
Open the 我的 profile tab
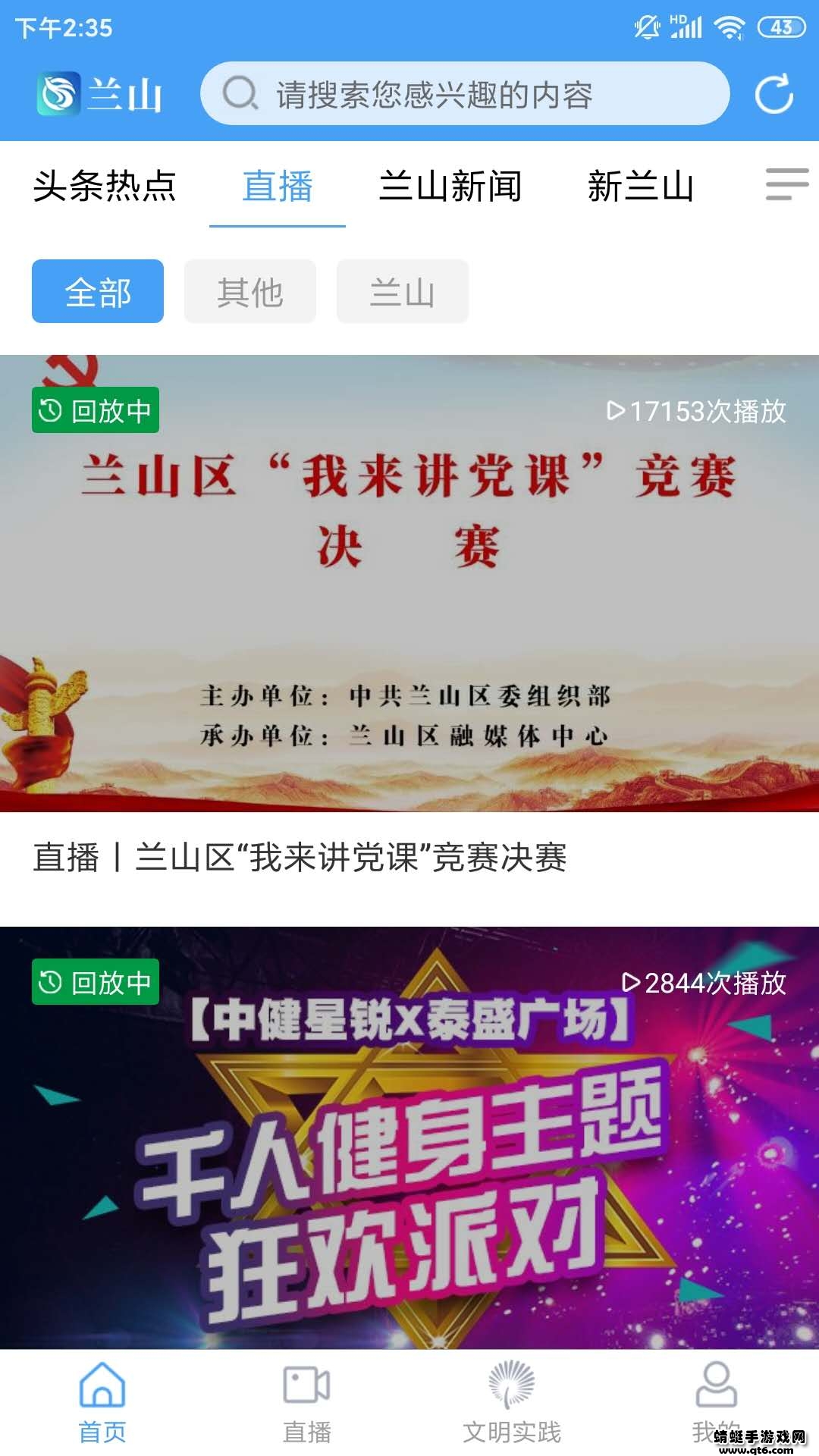(x=716, y=1395)
